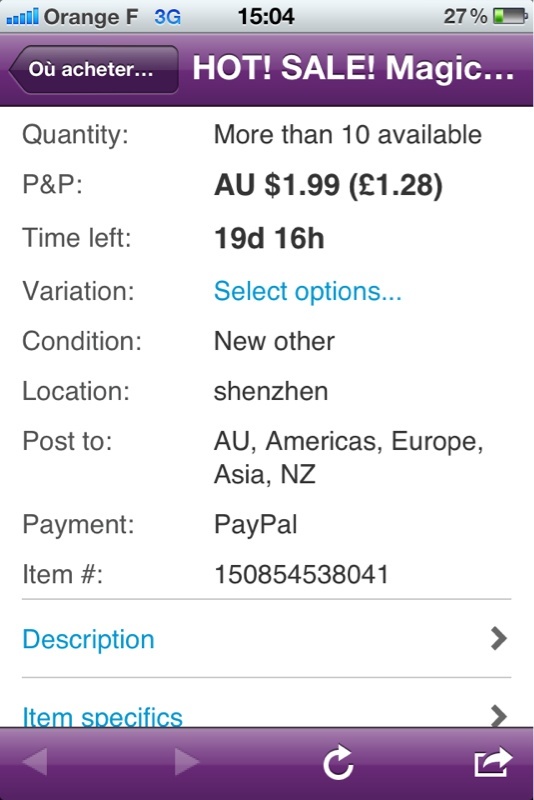This screenshot has width=534, height=800.
Task: Tap the browser back arrow
Action: 35,762
